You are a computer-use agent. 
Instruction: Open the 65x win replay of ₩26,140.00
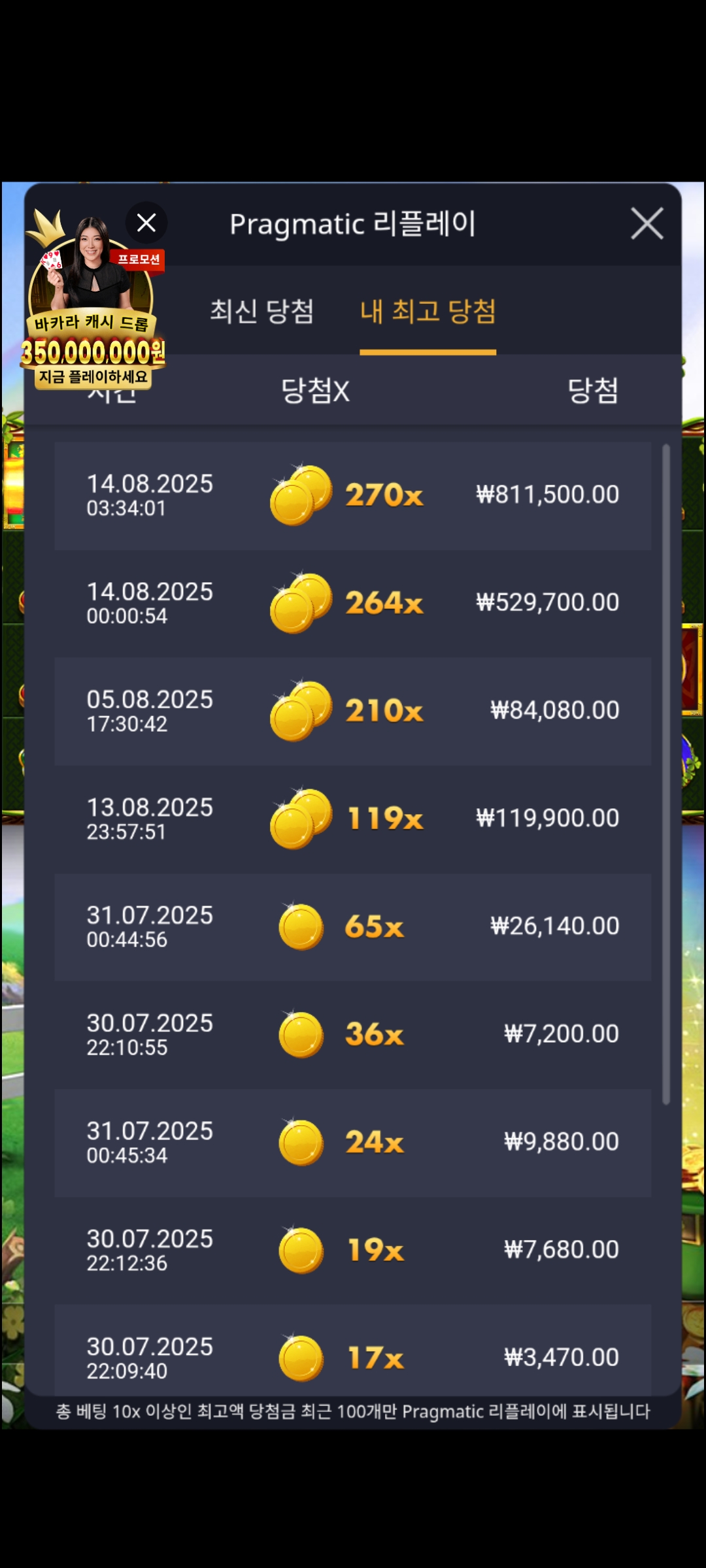point(353,926)
